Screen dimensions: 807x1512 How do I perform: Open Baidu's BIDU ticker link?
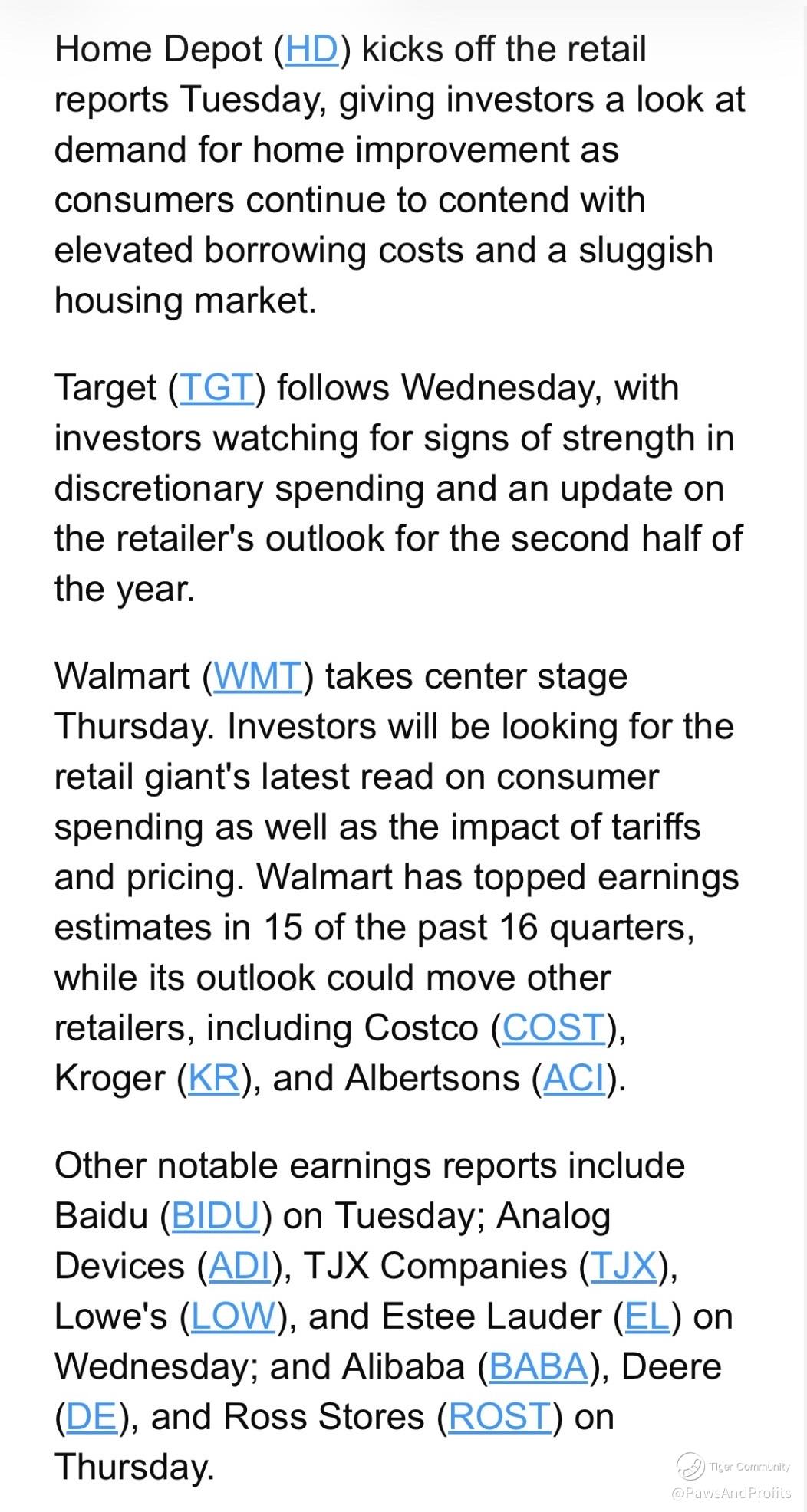click(216, 1216)
